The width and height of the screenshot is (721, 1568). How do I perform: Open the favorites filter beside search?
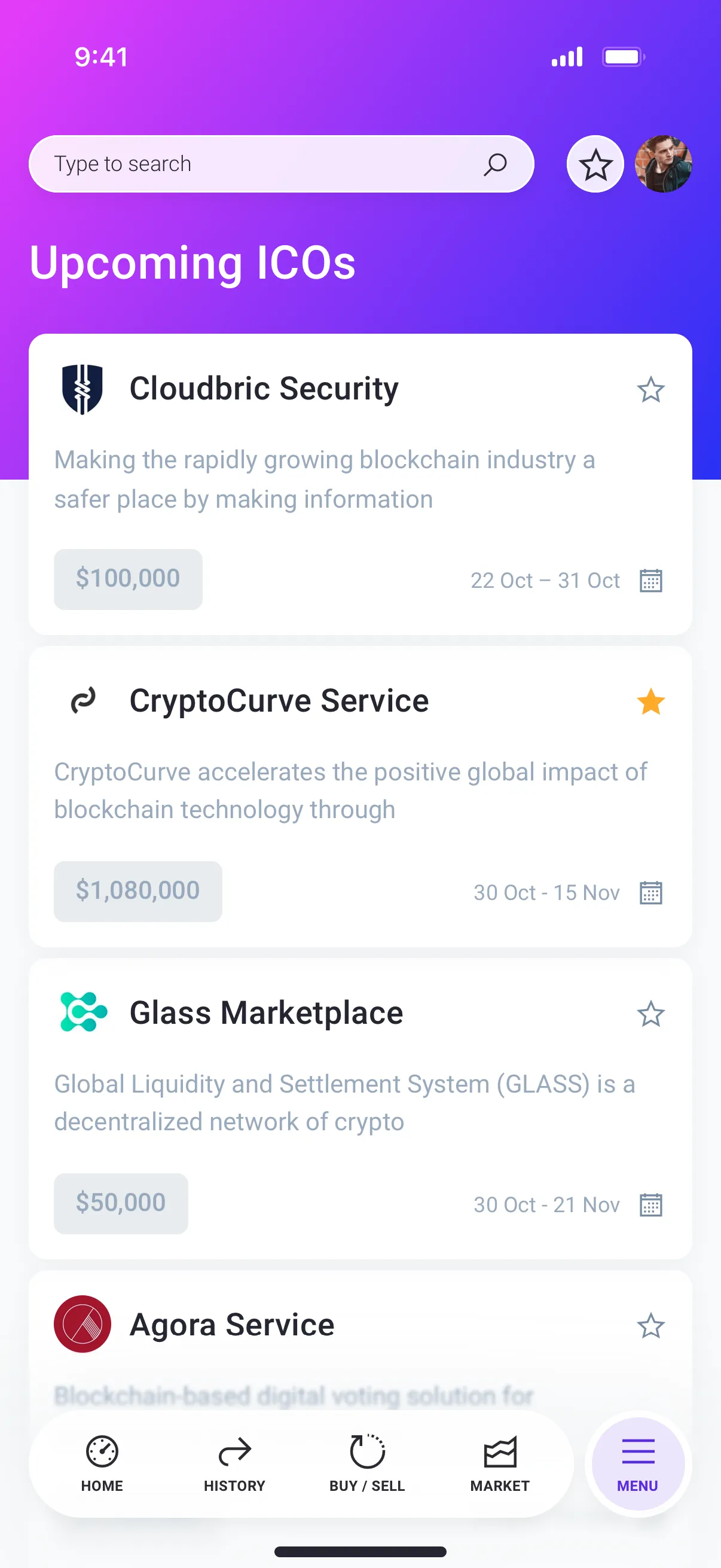coord(595,163)
